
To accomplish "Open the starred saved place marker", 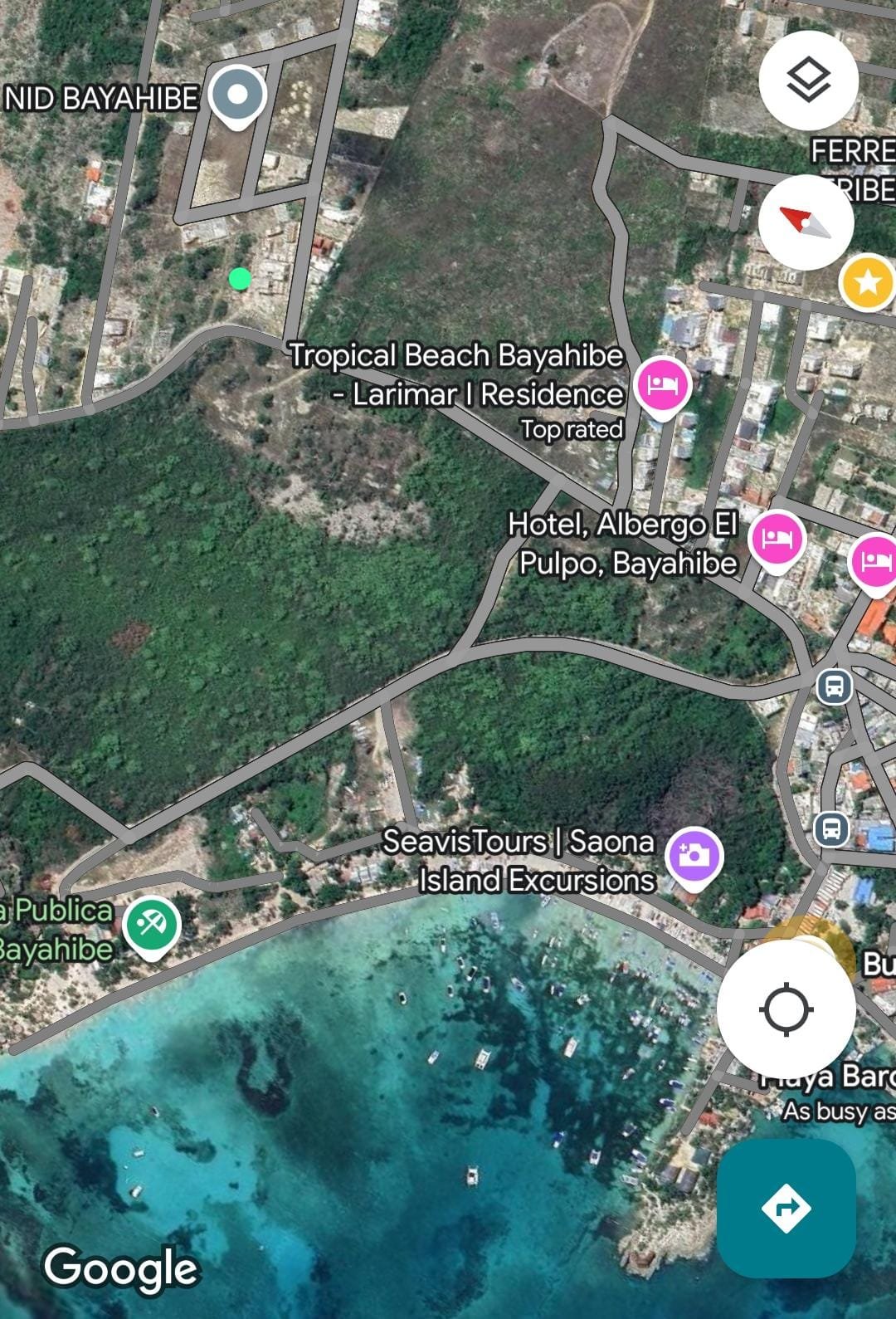I will [868, 283].
